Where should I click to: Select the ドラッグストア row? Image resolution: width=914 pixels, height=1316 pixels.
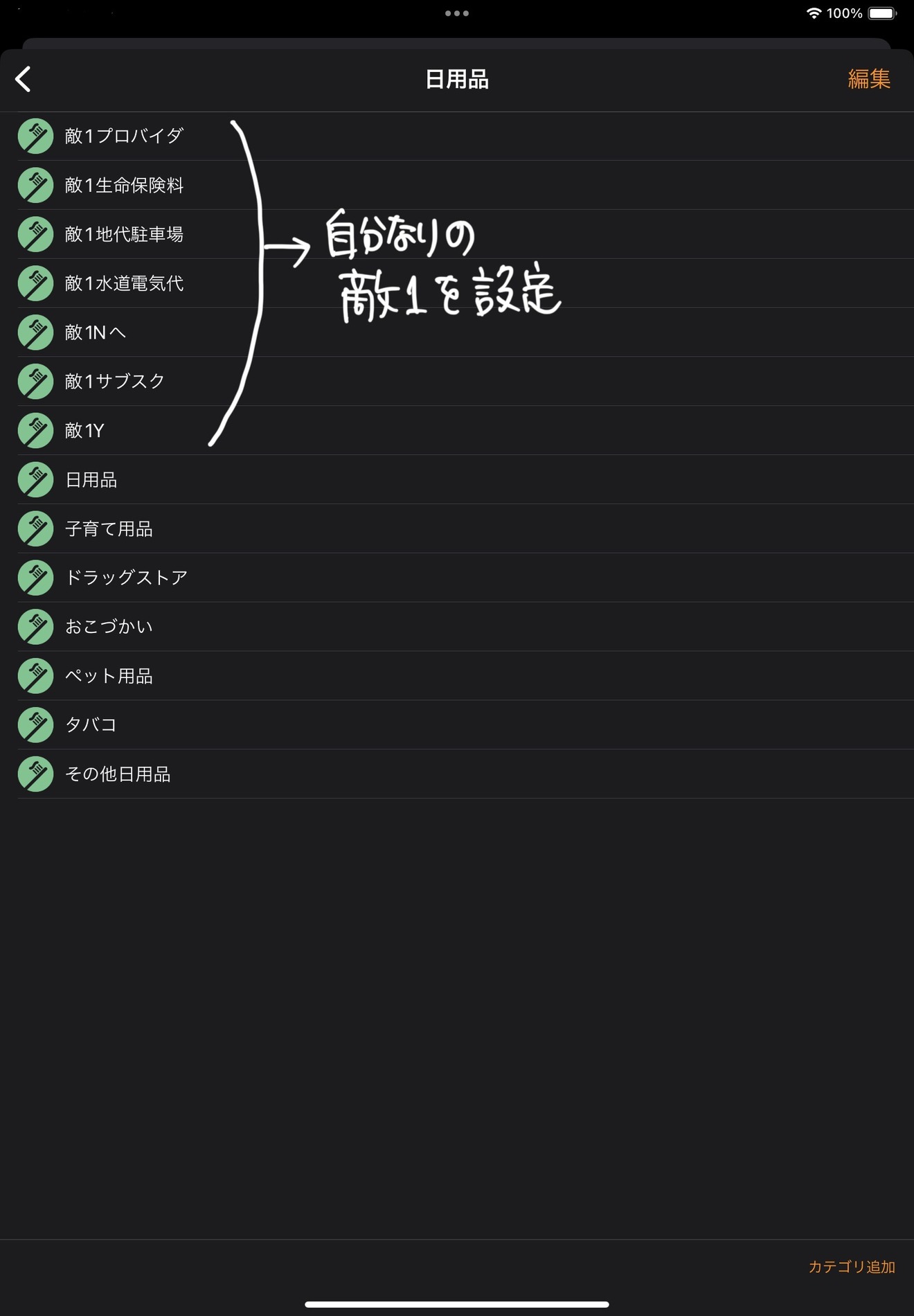[126, 577]
